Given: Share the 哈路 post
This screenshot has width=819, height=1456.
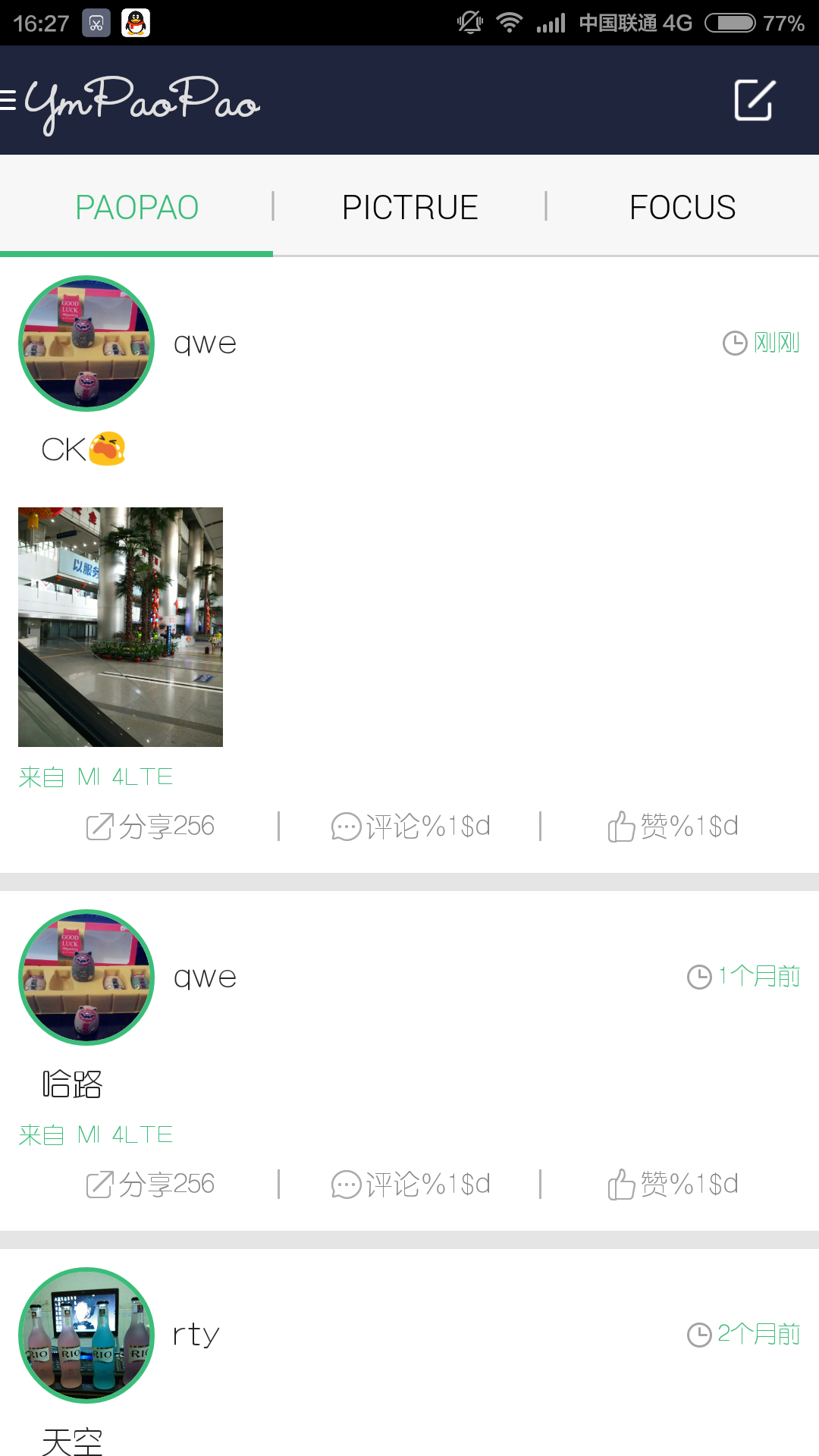Looking at the screenshot, I should coord(150,1184).
